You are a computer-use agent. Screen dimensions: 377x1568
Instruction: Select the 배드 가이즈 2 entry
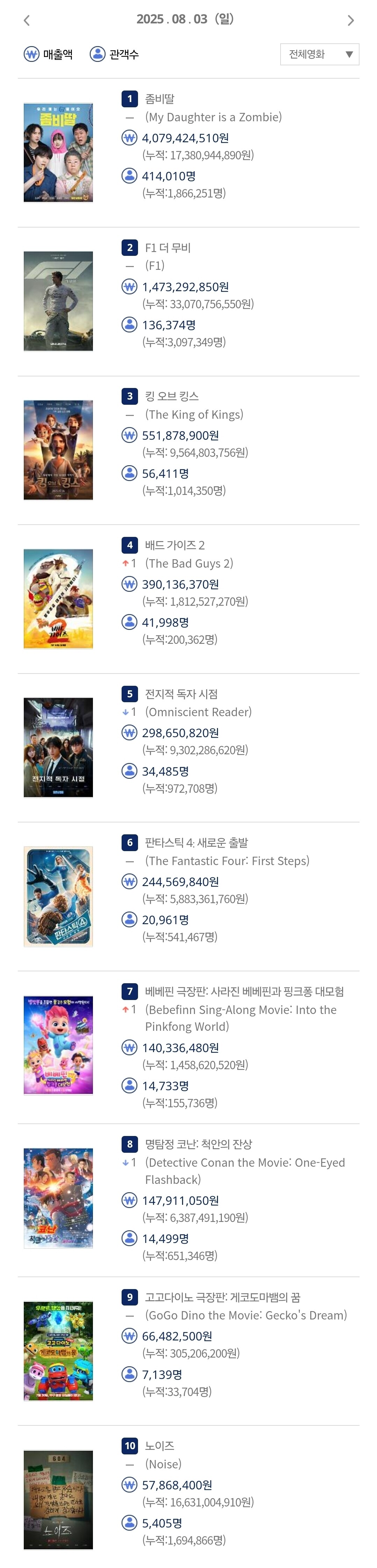(x=174, y=545)
